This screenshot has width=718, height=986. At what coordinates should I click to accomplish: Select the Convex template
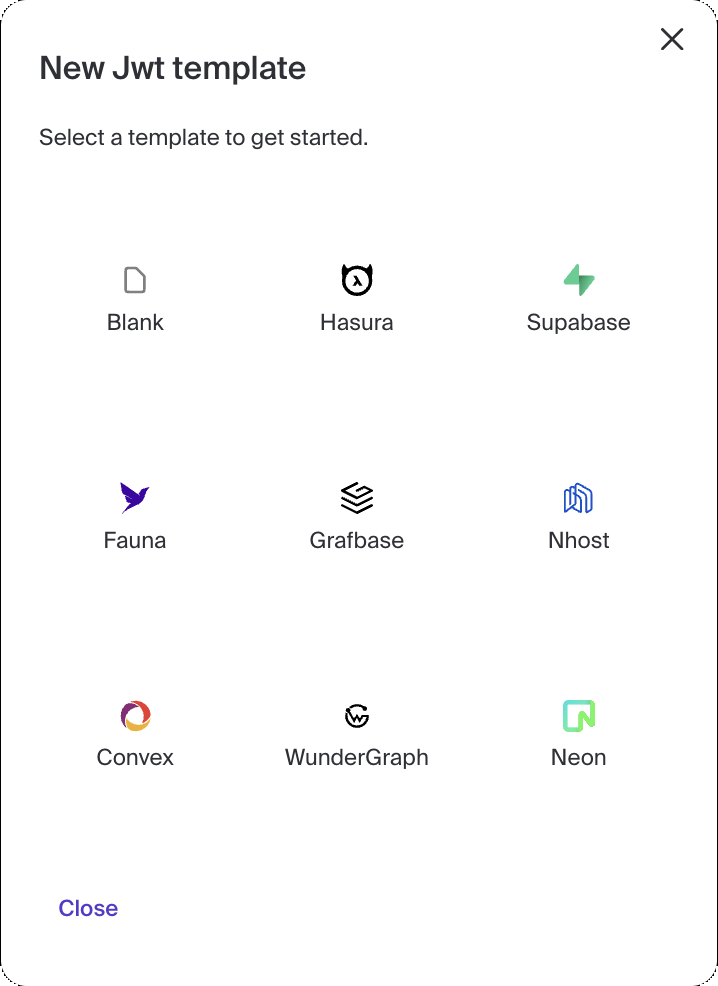pyautogui.click(x=135, y=733)
